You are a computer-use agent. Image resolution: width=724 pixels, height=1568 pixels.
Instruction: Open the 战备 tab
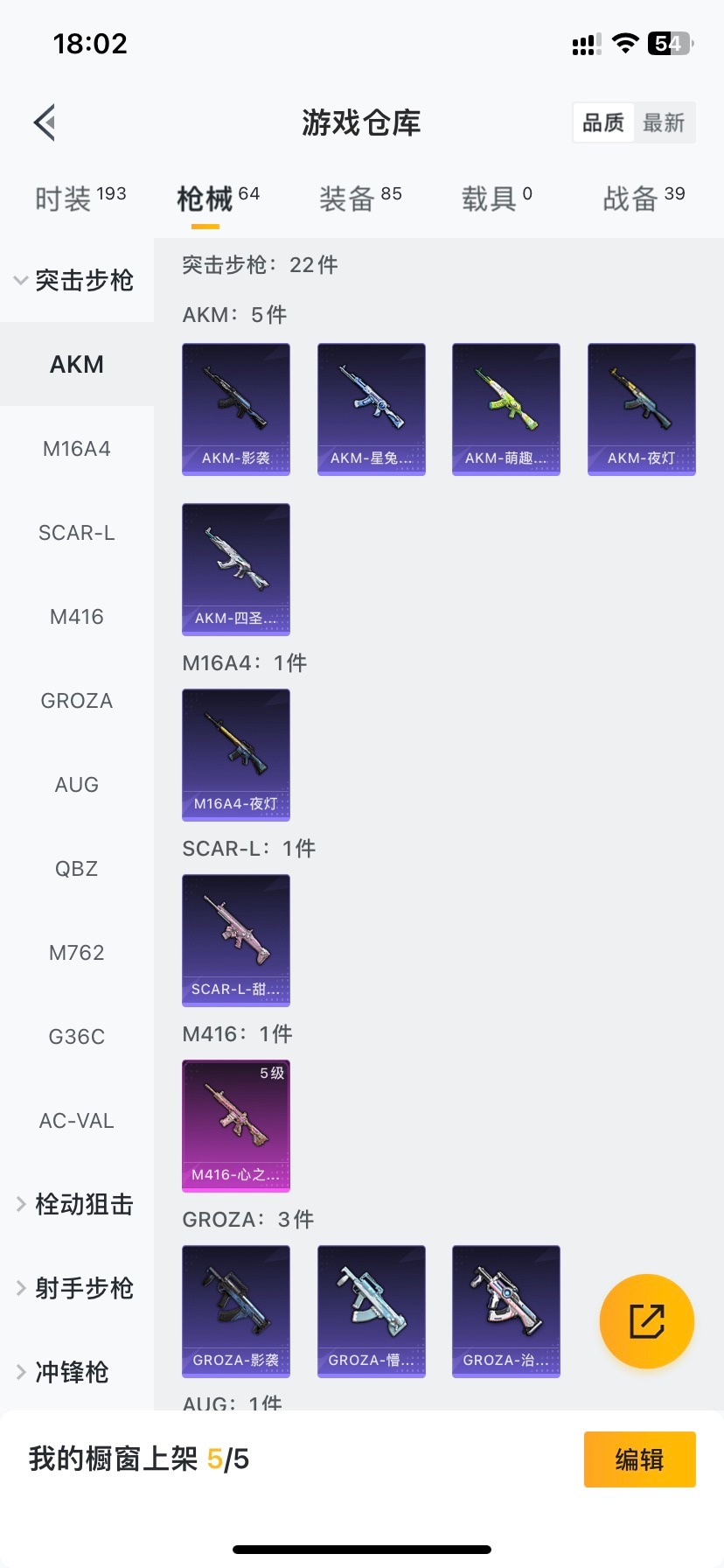644,199
